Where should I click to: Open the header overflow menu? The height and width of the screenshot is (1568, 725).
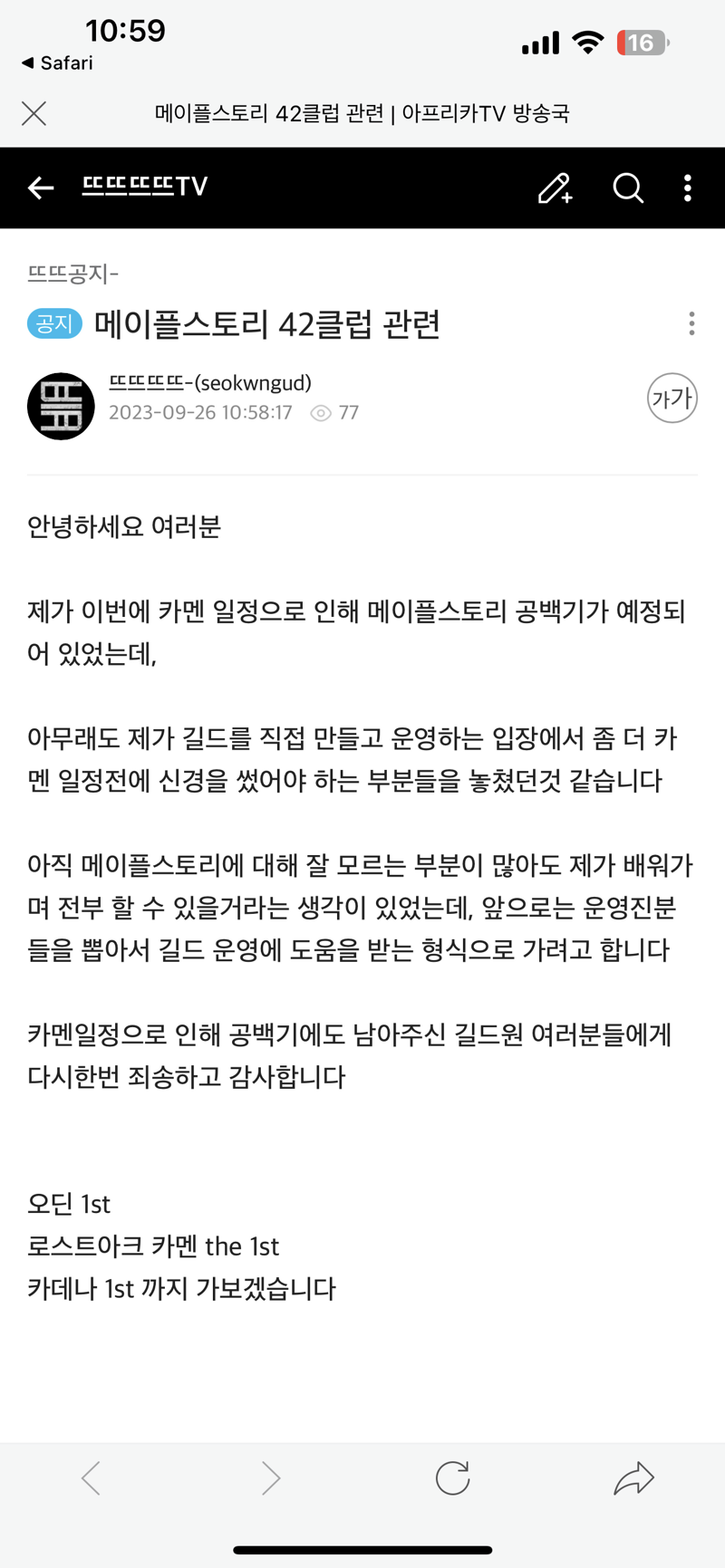coord(688,188)
